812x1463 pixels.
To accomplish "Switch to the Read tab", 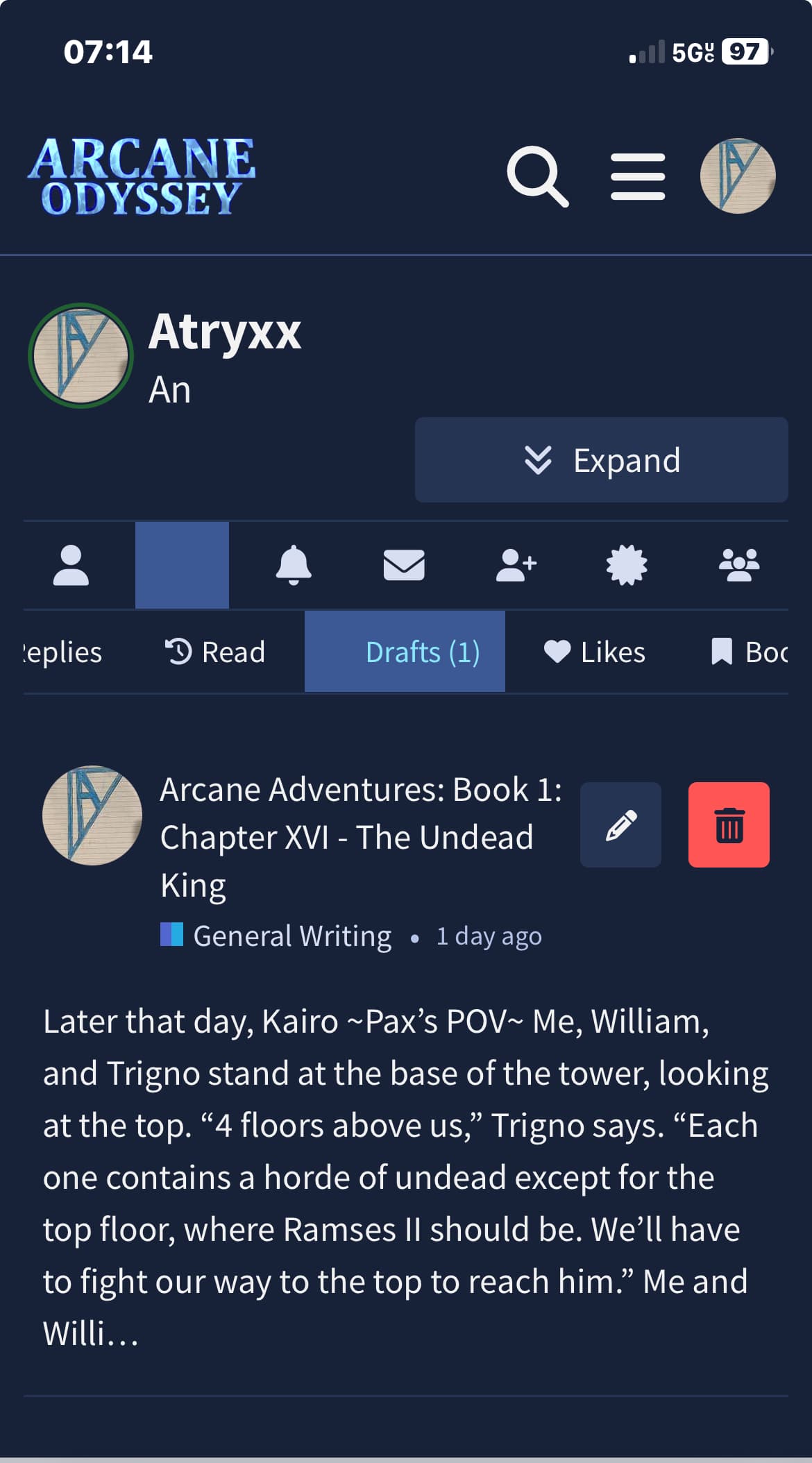I will (x=216, y=652).
